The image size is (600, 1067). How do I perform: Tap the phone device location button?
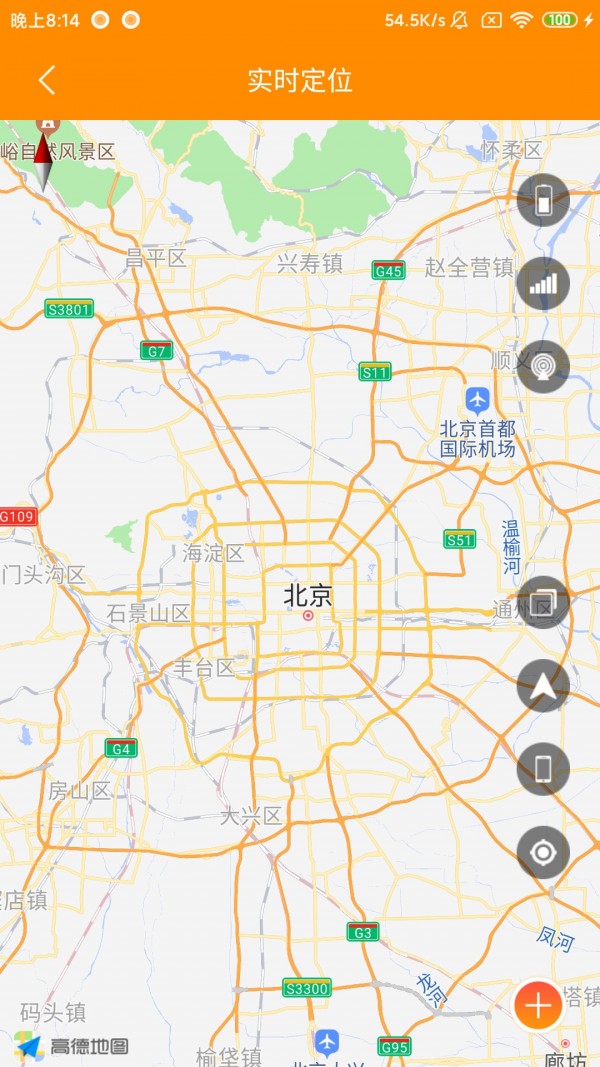[x=543, y=769]
